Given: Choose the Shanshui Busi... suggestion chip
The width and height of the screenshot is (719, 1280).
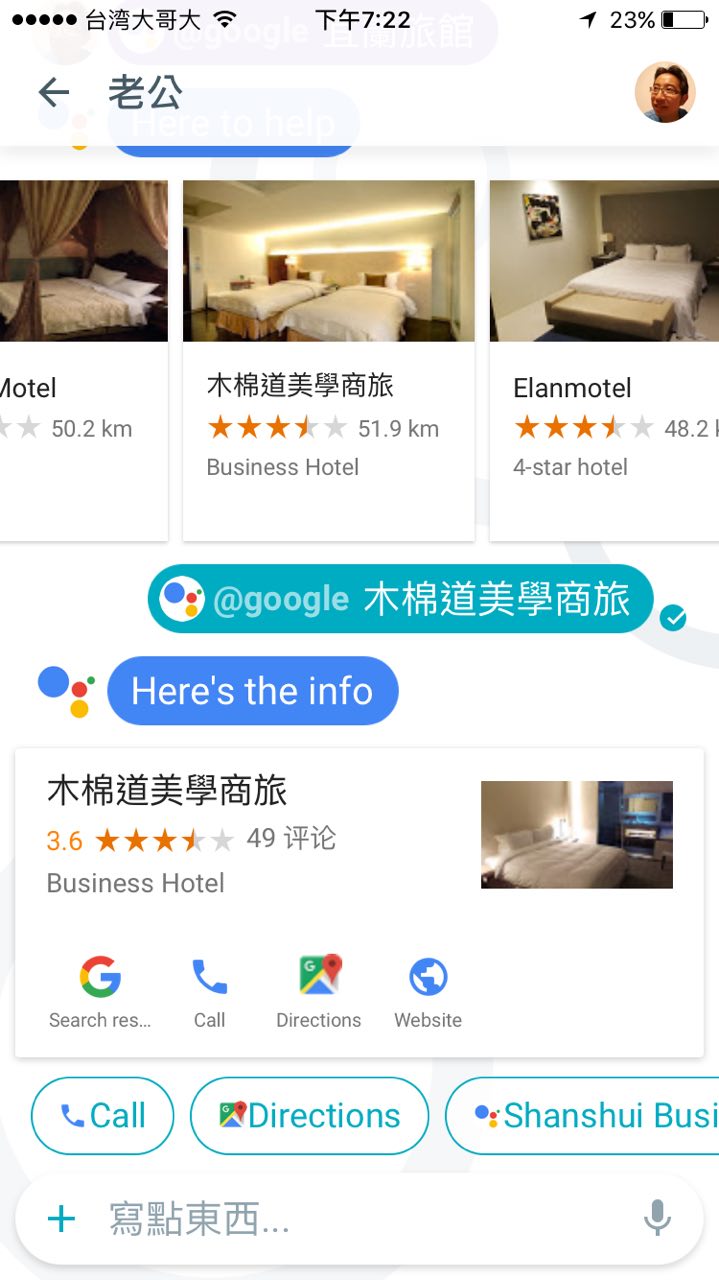Looking at the screenshot, I should click(x=582, y=1116).
